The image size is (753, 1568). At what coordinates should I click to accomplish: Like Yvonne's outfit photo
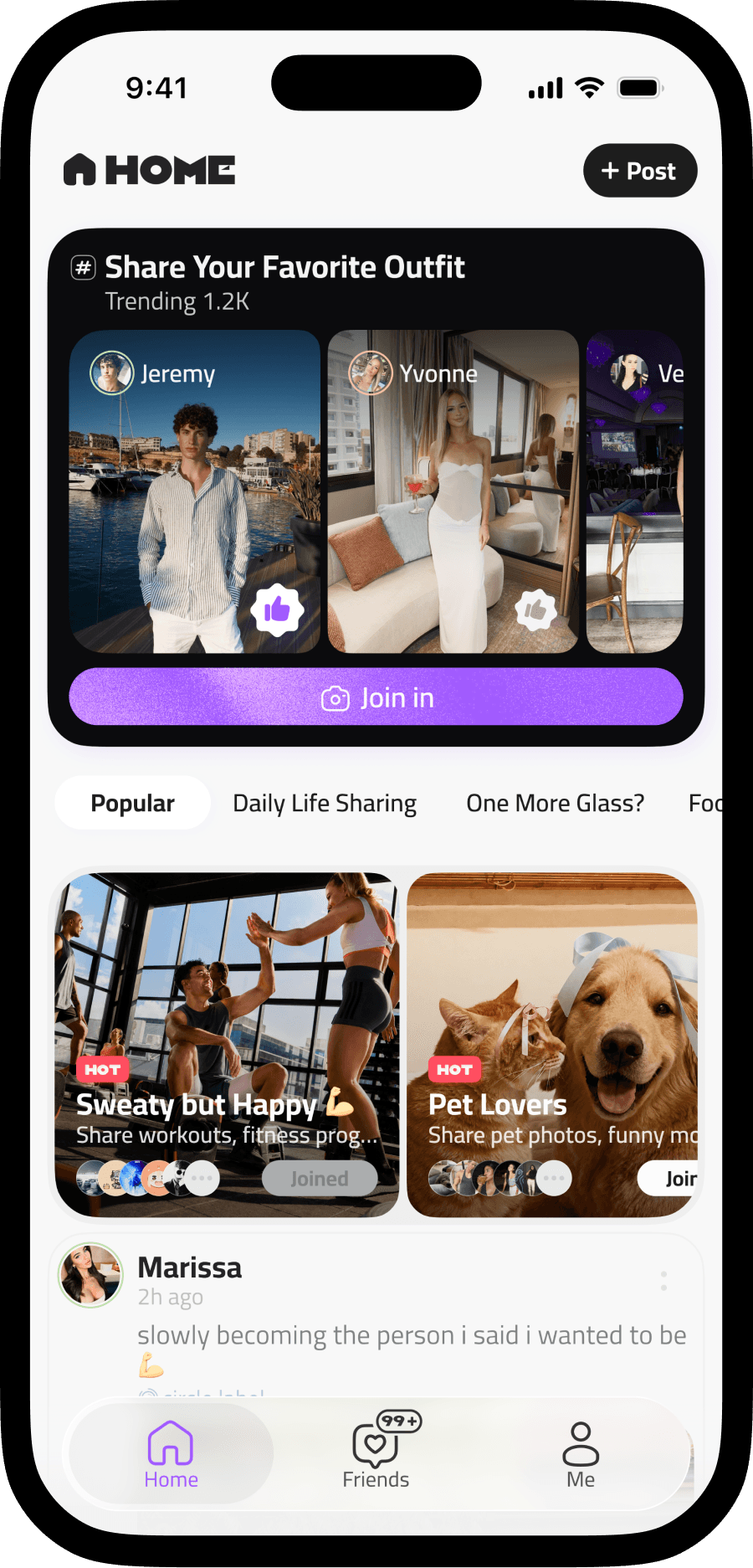535,609
